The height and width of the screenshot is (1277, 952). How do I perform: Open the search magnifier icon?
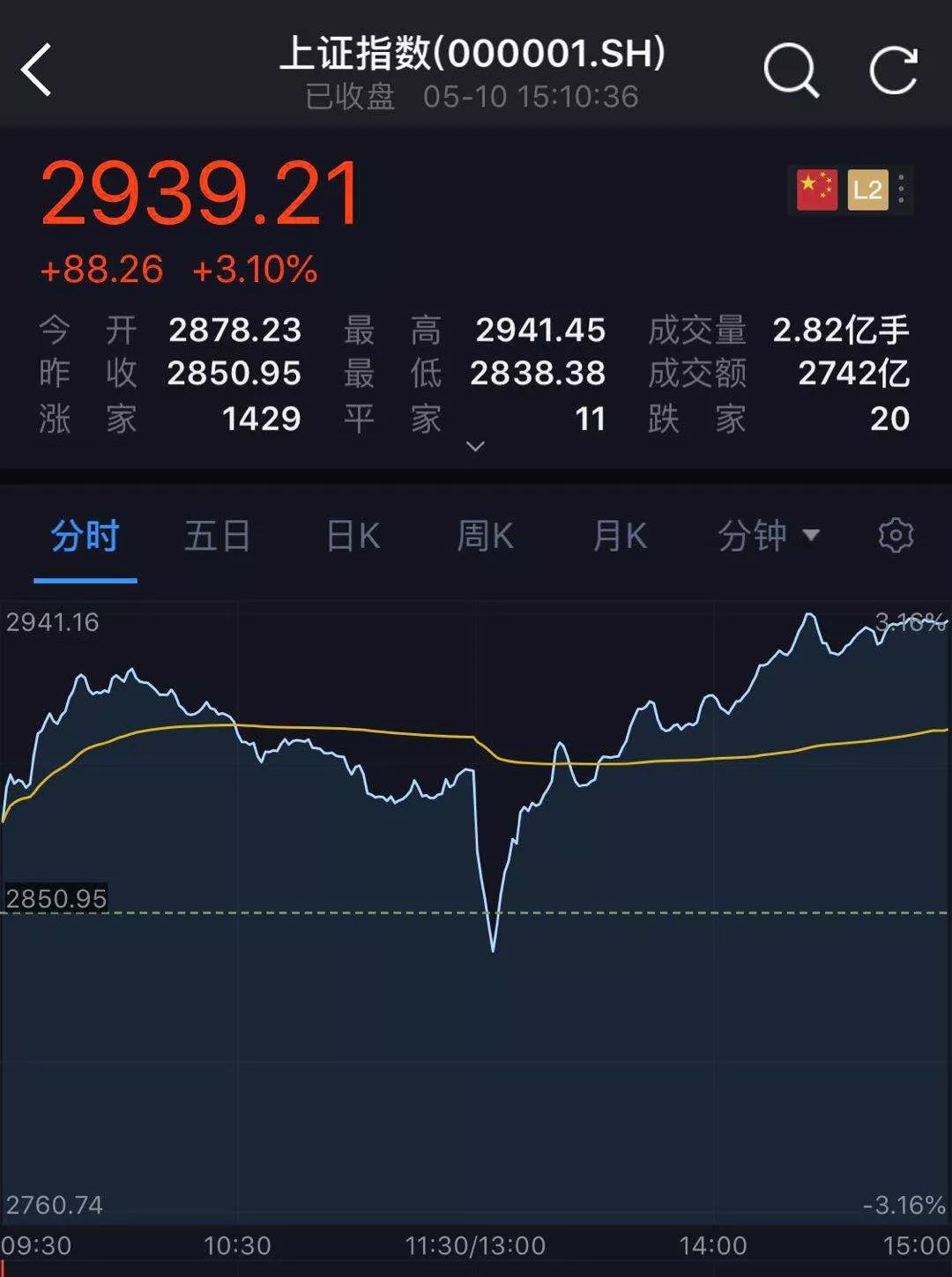tap(791, 70)
